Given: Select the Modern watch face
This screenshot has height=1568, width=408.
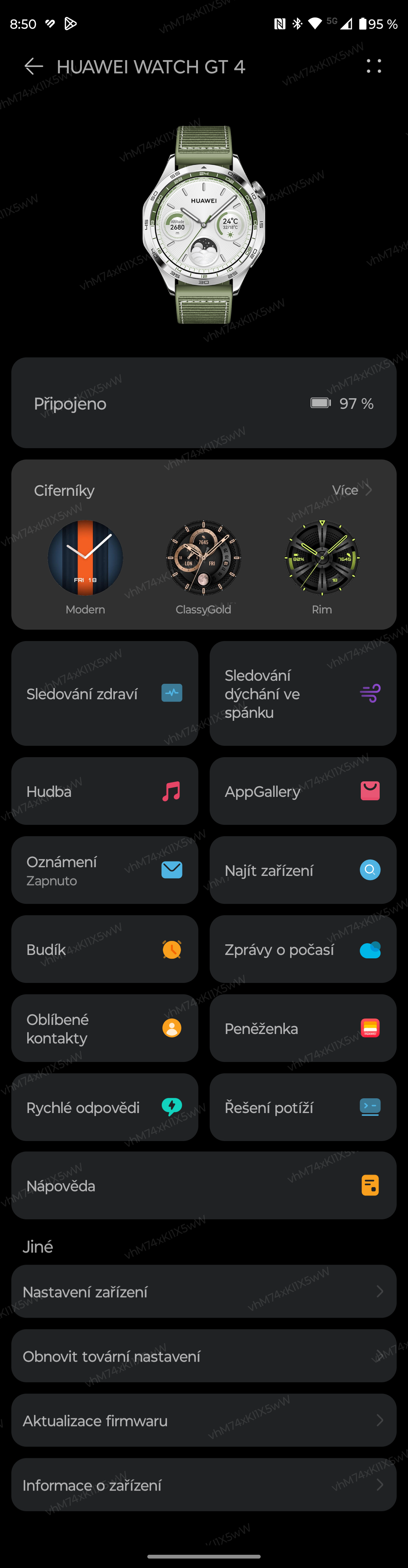Looking at the screenshot, I should [x=85, y=558].
